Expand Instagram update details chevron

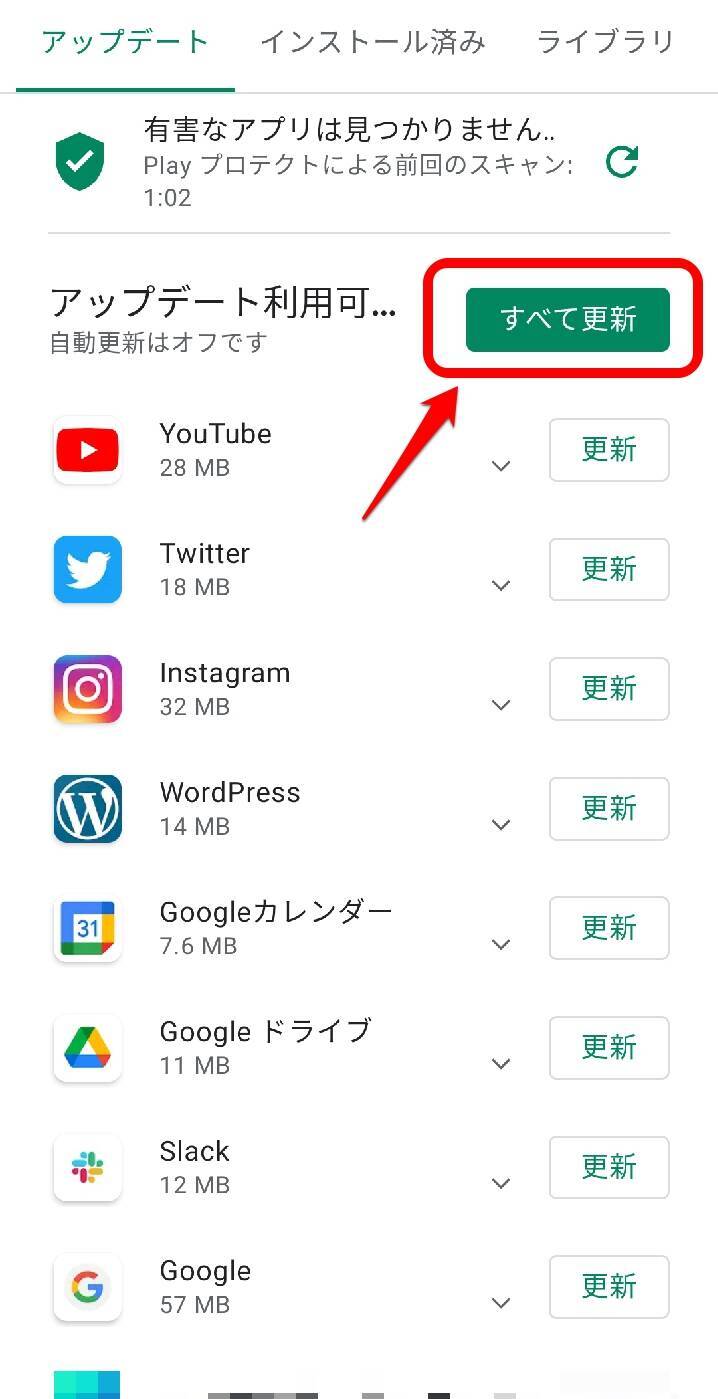pos(501,705)
